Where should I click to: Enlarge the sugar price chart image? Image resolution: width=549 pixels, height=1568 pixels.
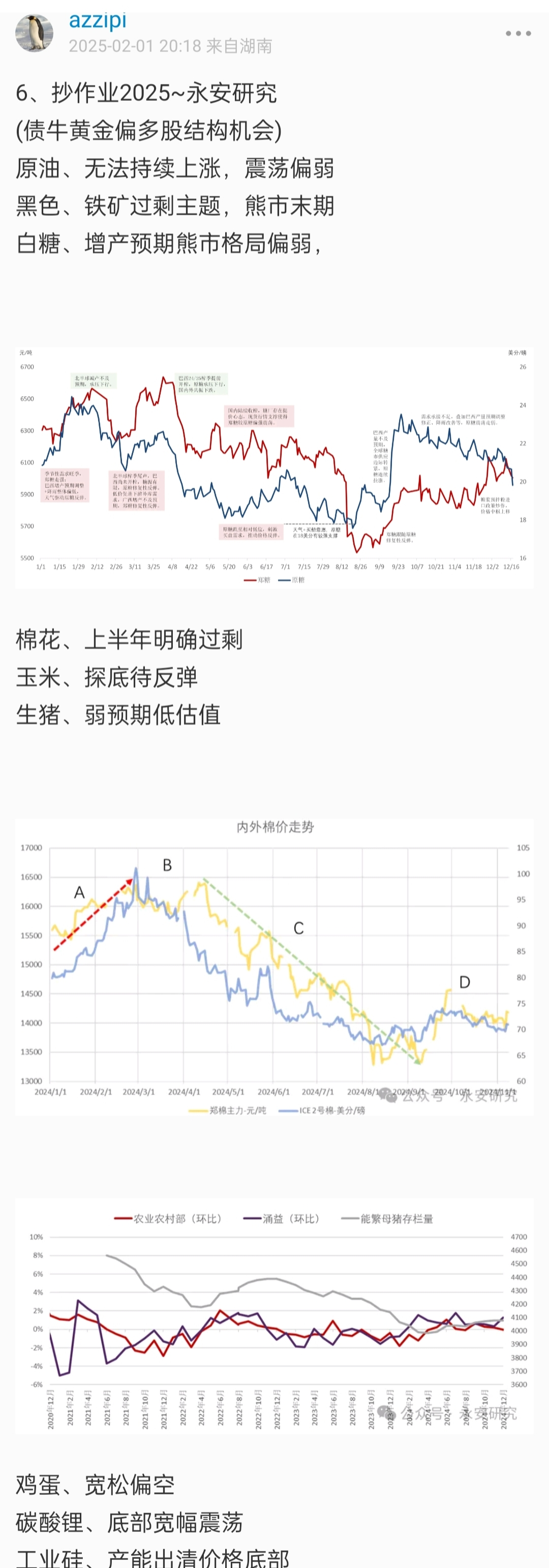[x=274, y=467]
